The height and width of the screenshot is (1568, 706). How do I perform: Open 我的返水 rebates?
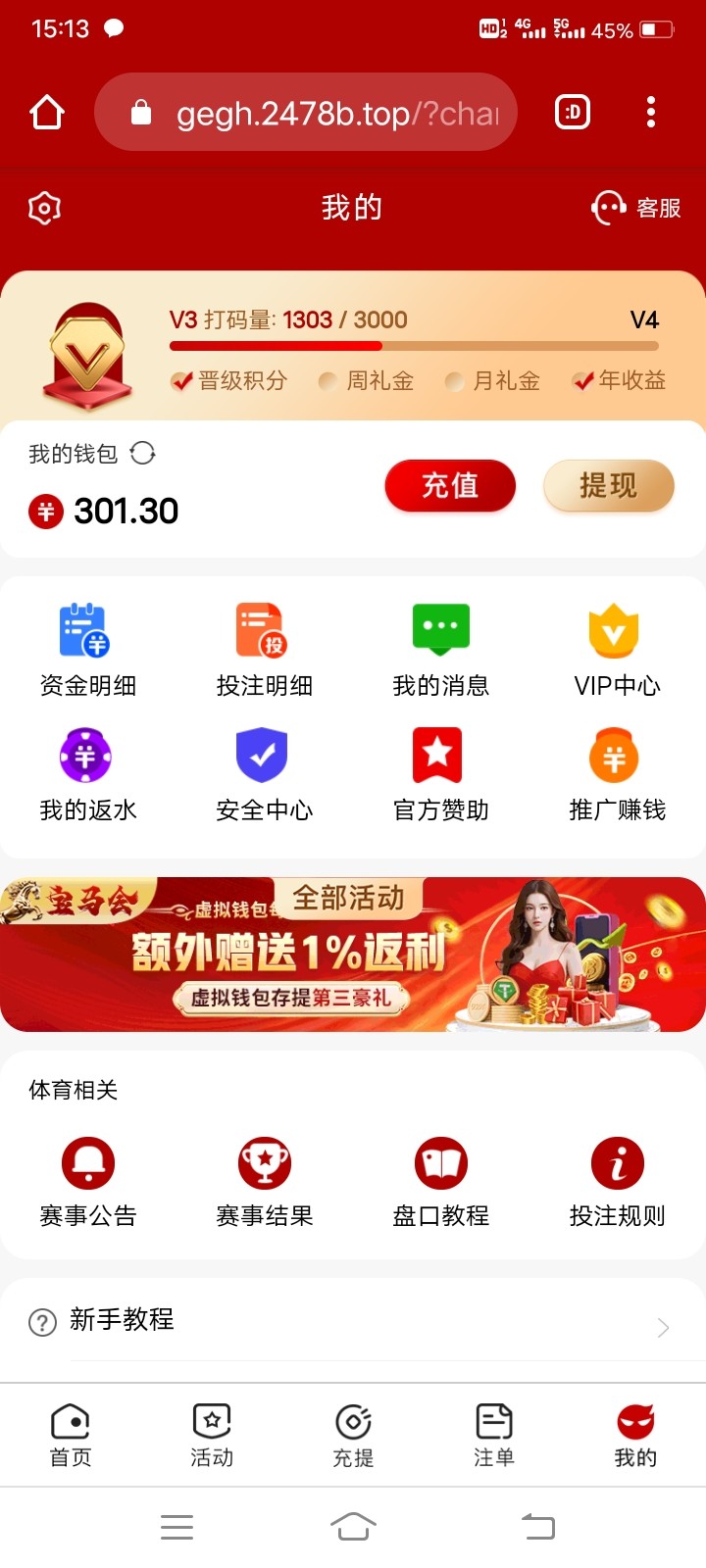point(87,775)
